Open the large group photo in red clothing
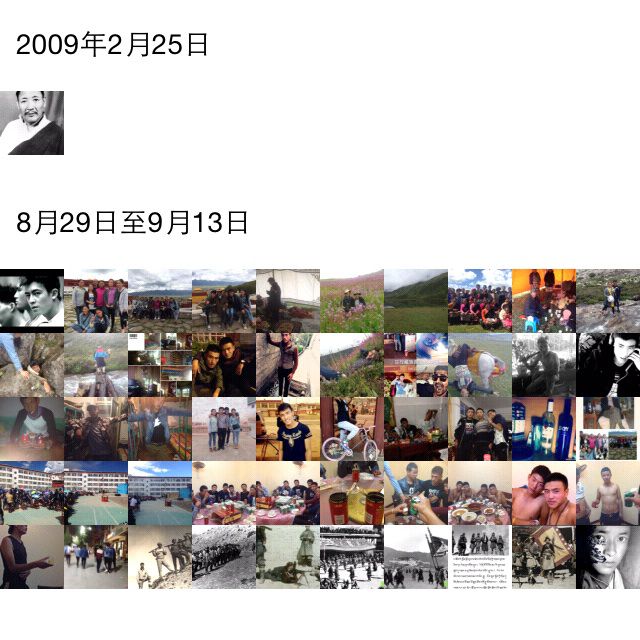640x640 pixels. 480,300
